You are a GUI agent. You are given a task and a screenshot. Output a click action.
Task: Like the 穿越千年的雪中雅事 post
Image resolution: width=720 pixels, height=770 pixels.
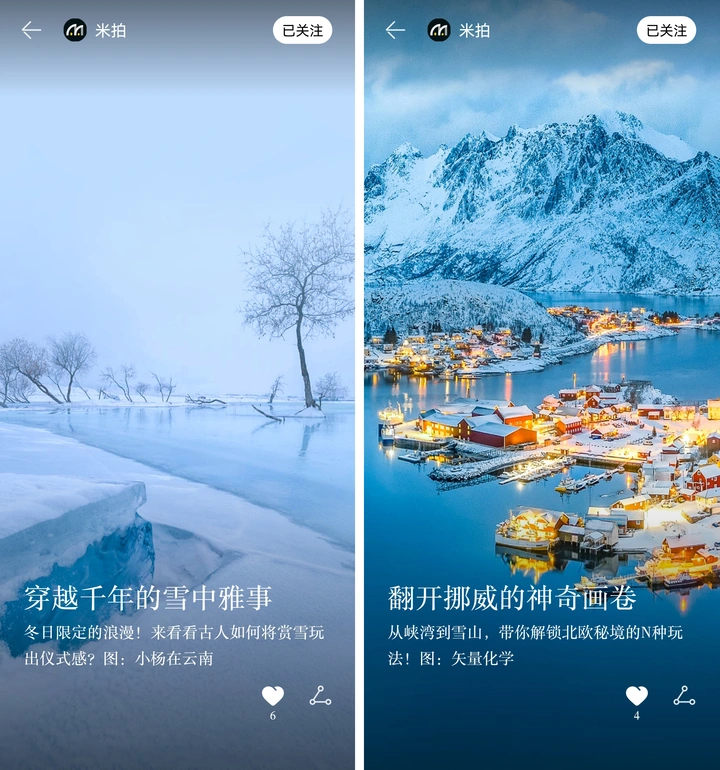pos(273,696)
